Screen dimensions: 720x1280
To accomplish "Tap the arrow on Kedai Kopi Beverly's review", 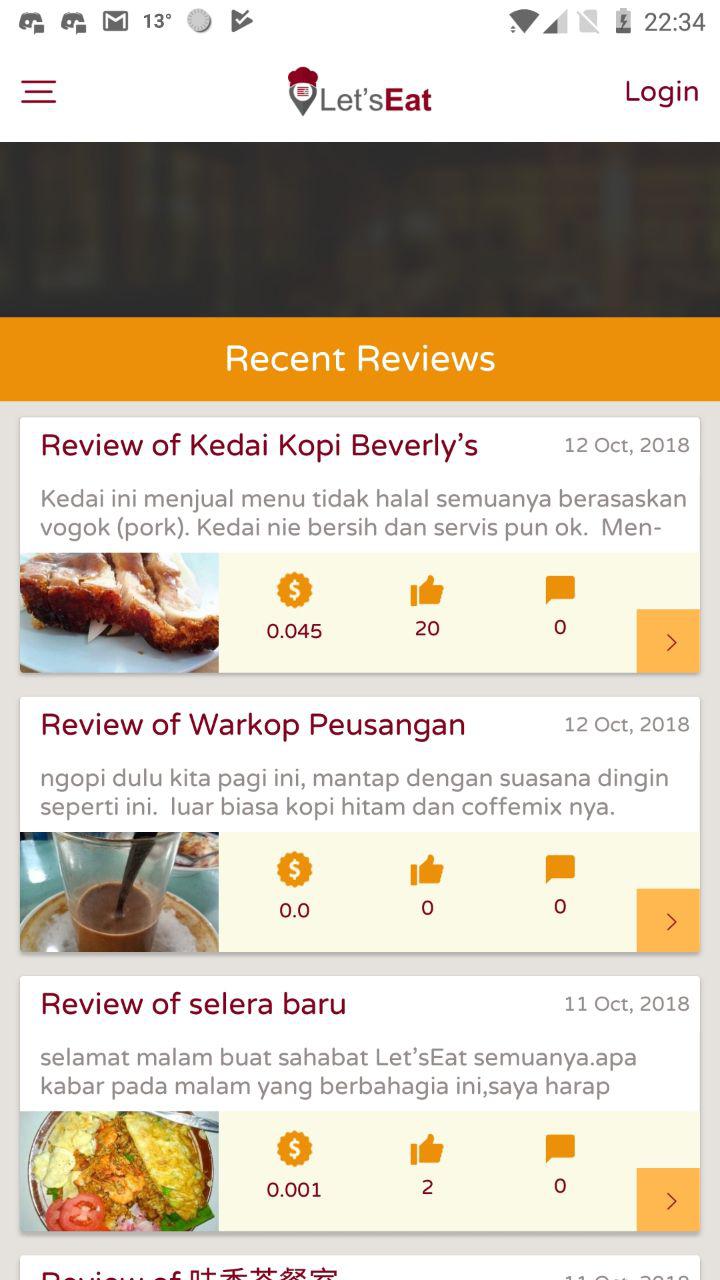I will pyautogui.click(x=668, y=641).
